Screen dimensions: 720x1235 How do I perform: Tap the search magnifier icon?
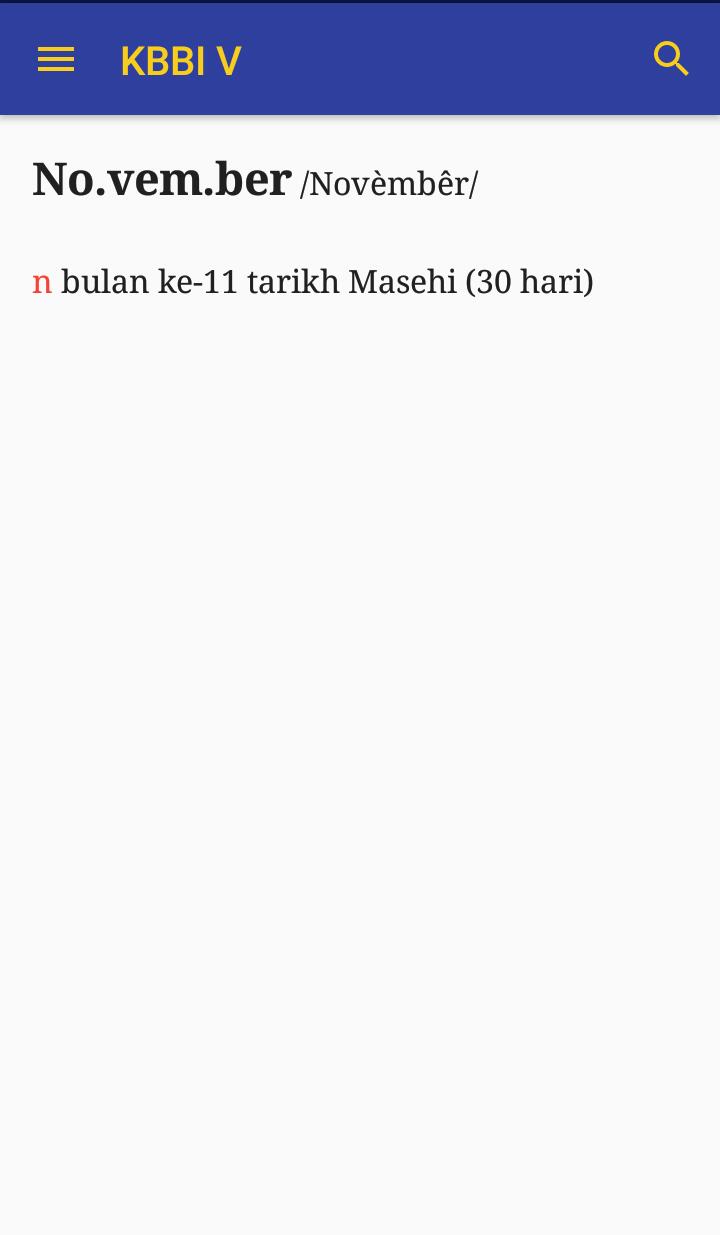coord(671,59)
